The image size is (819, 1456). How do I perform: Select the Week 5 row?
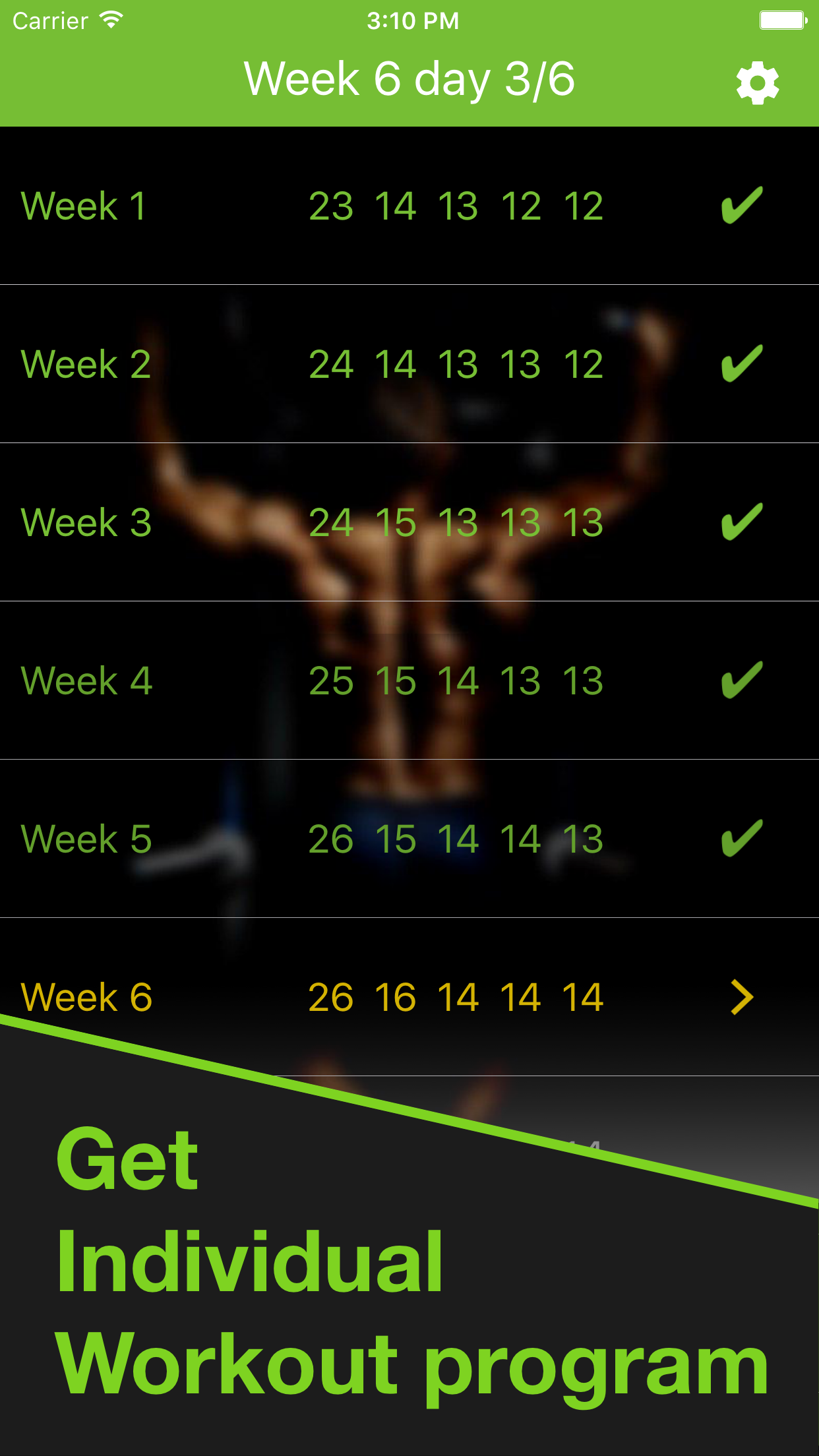coord(409,839)
